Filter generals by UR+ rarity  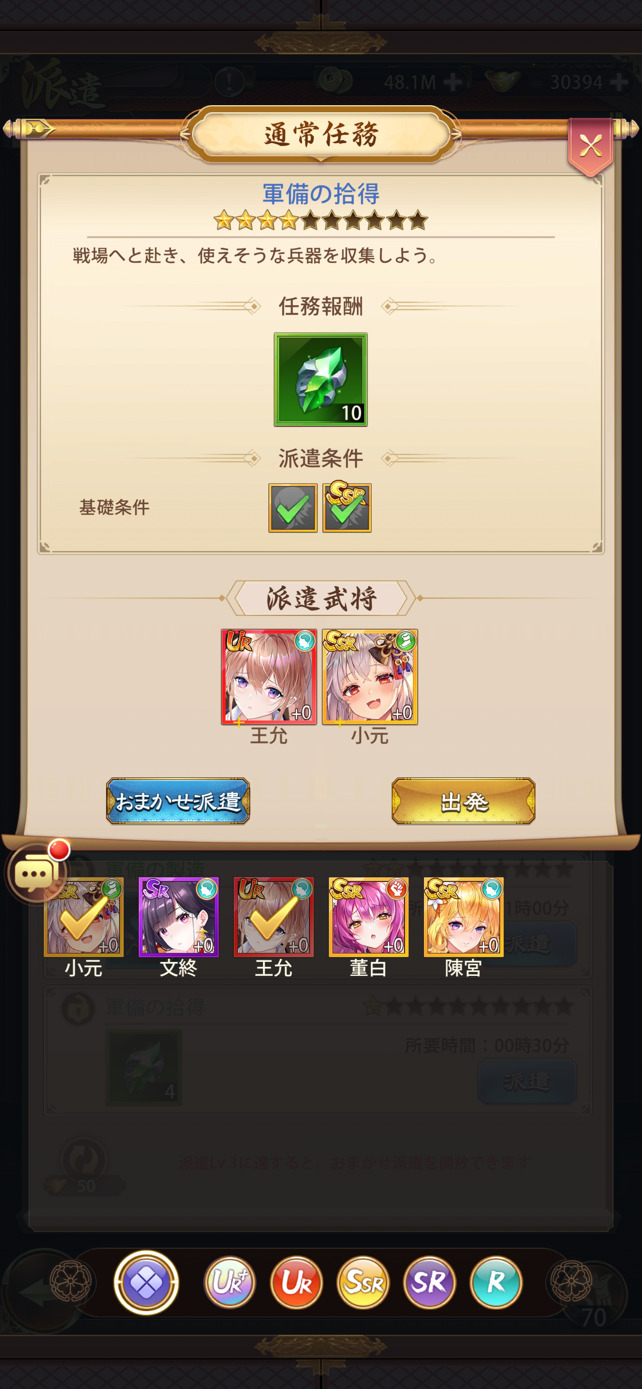[x=229, y=1282]
